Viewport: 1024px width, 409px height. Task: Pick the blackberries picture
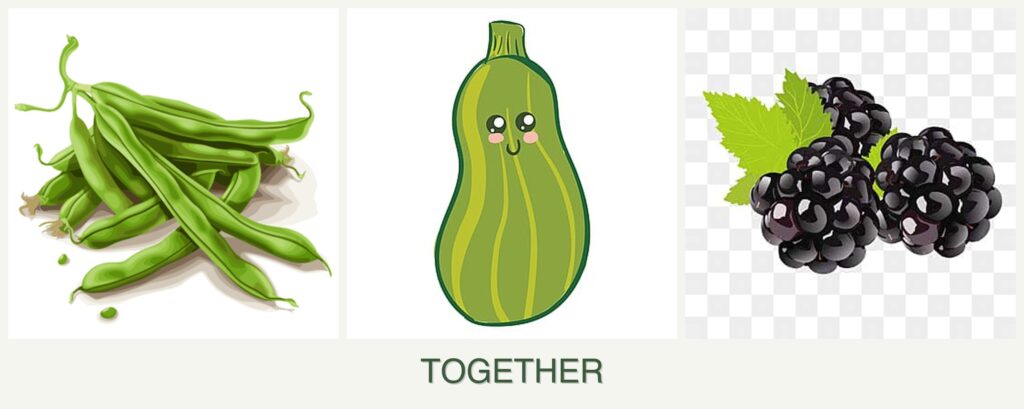click(850, 173)
